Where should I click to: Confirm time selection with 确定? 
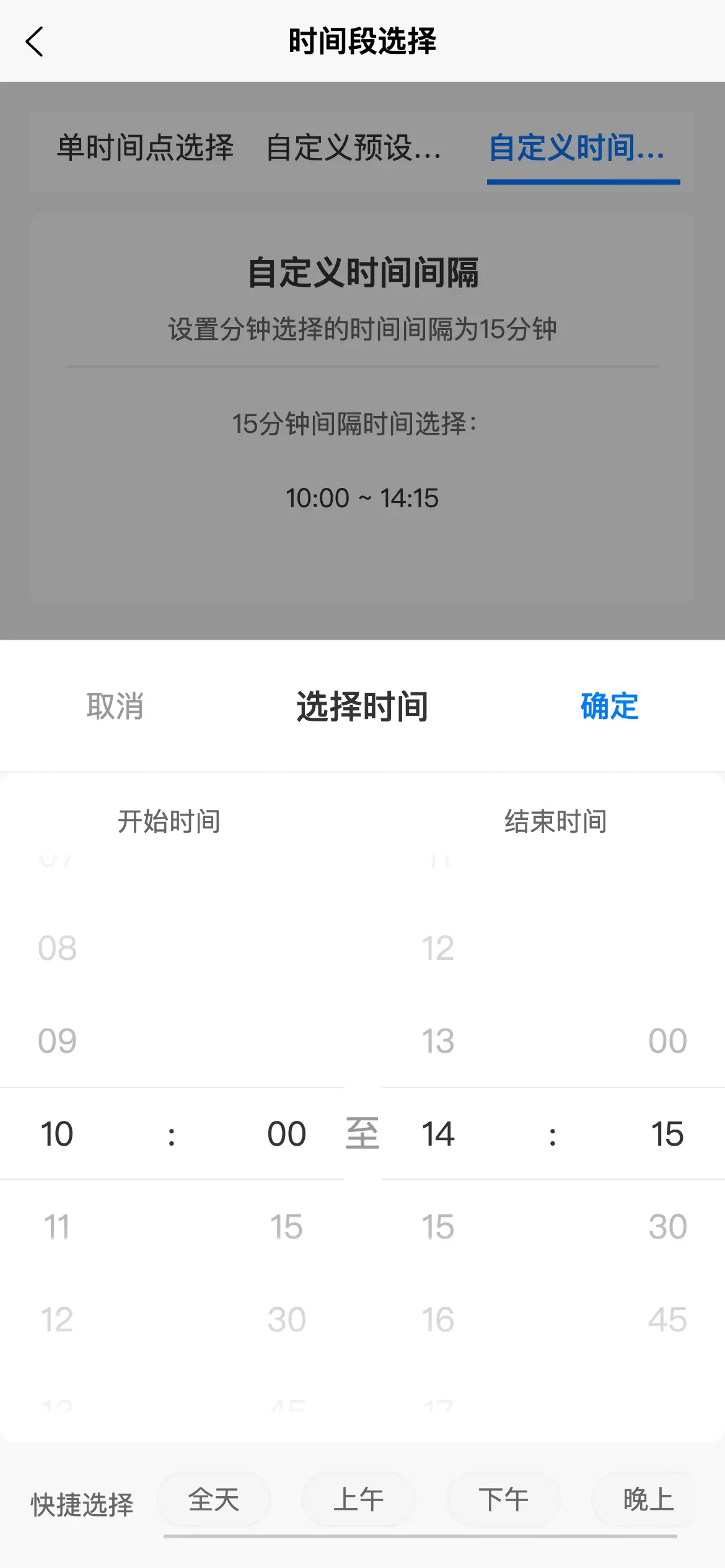tap(610, 706)
